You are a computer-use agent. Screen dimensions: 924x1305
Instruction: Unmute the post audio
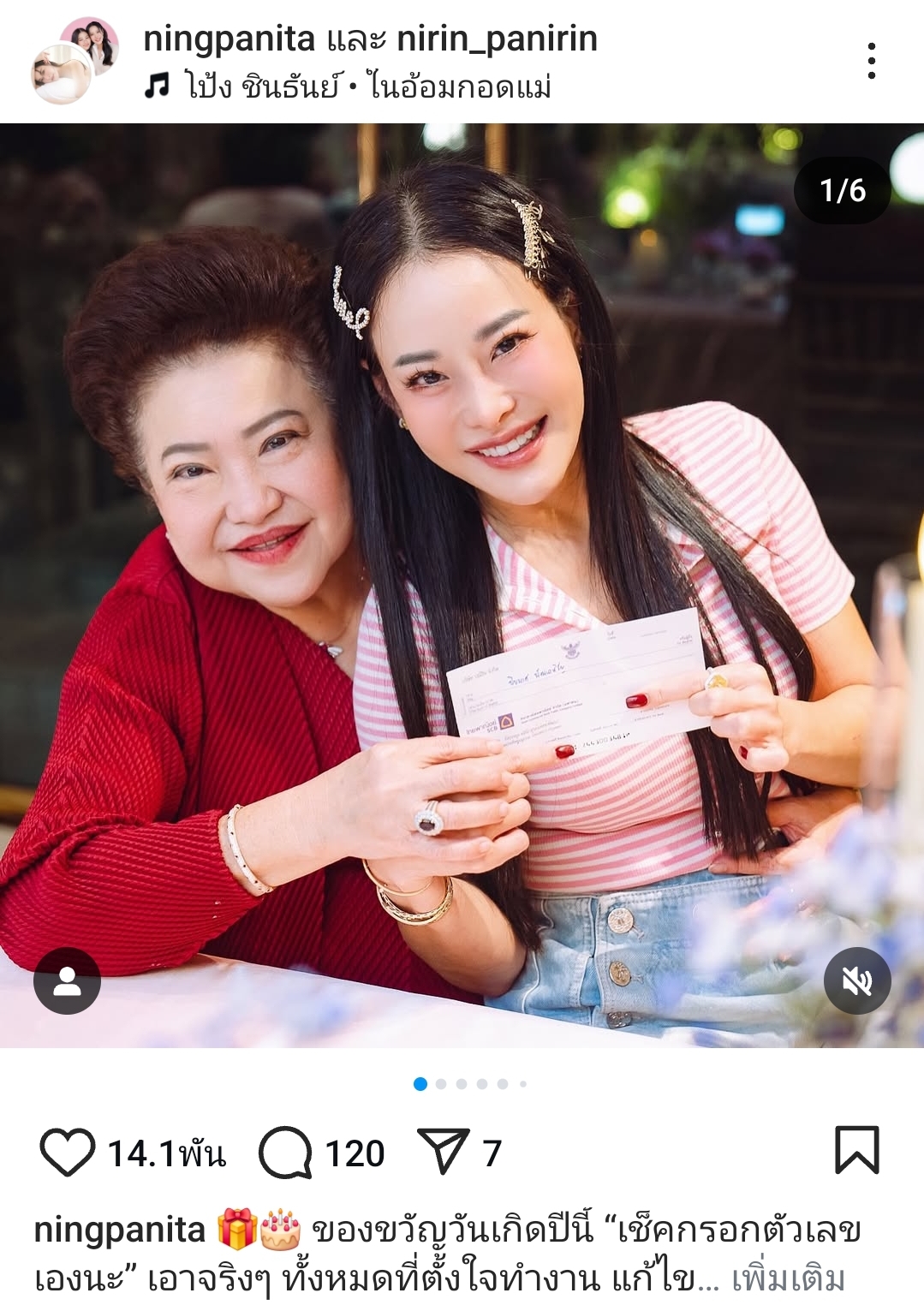coord(857,981)
